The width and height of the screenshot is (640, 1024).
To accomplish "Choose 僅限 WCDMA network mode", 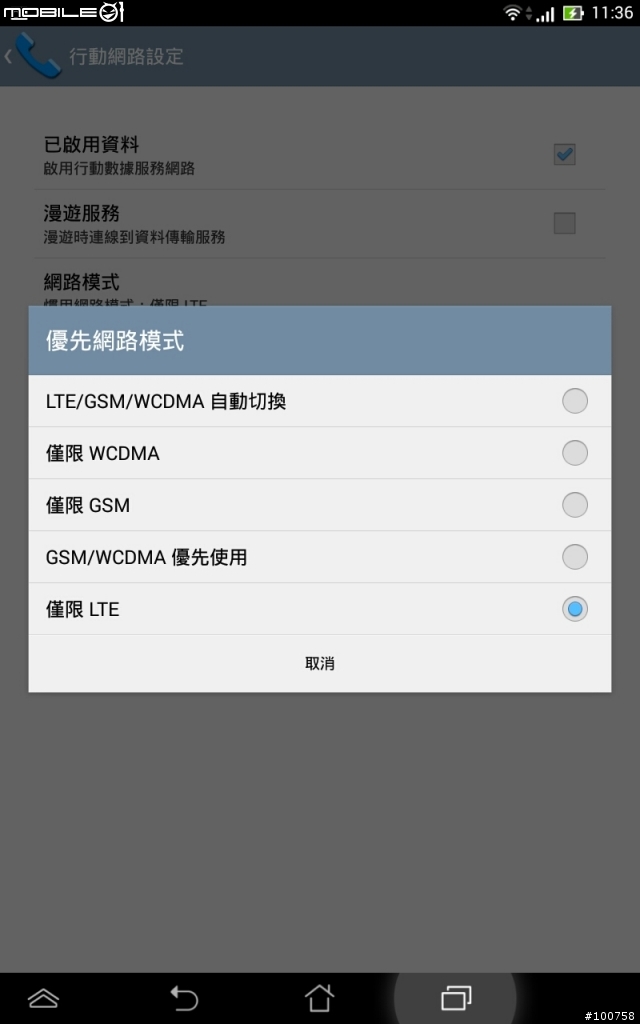I will (319, 453).
